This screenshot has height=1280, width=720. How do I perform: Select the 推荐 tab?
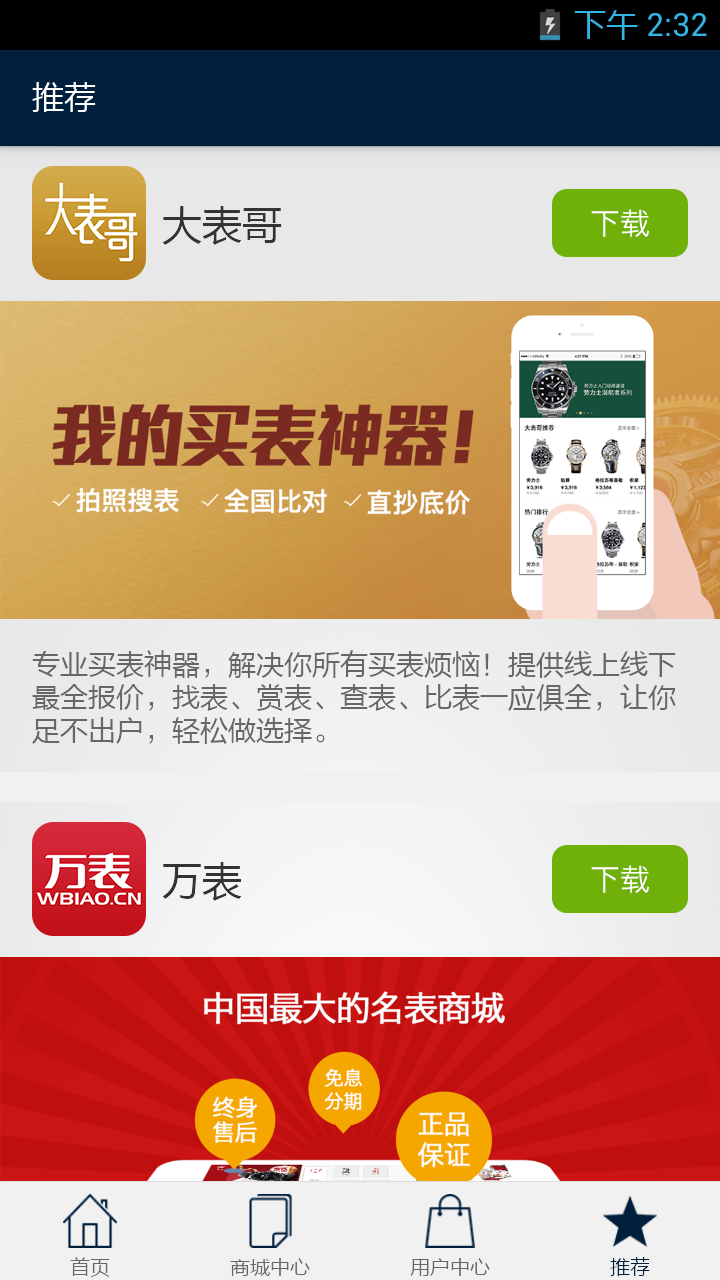[630, 1233]
